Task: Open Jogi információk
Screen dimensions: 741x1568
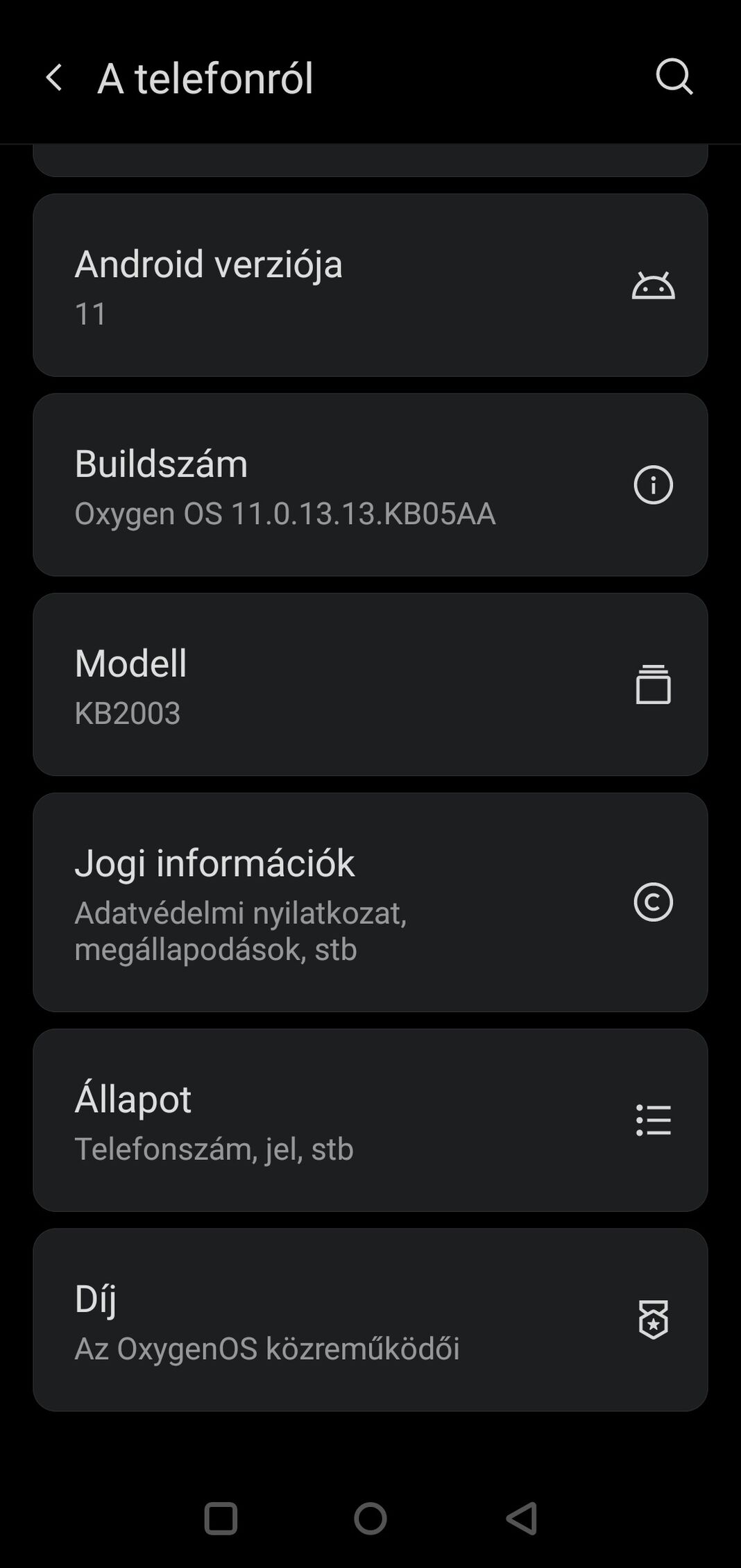Action: click(x=370, y=902)
